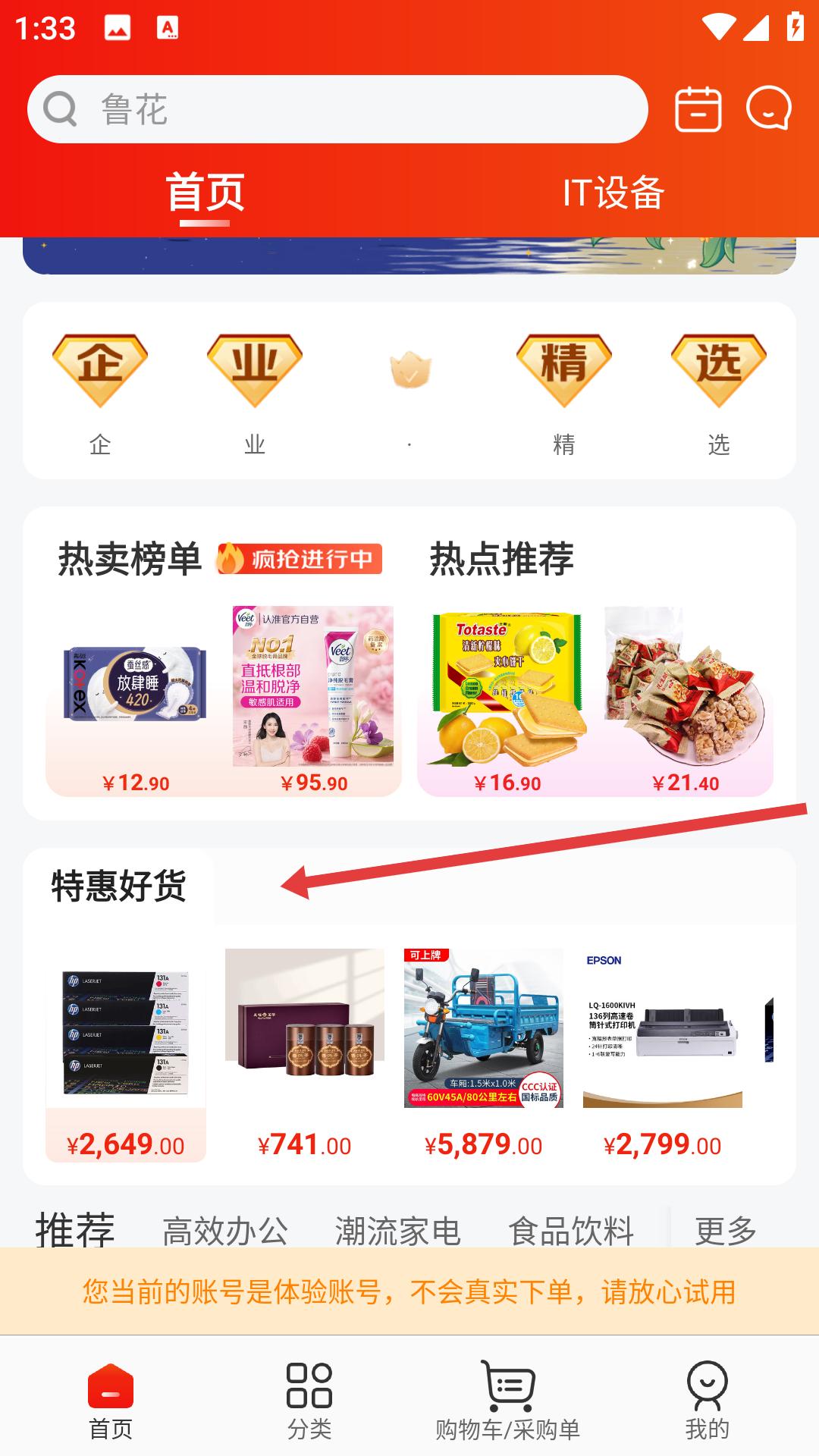
Task: Open the calendar icon beside search
Action: (x=698, y=109)
